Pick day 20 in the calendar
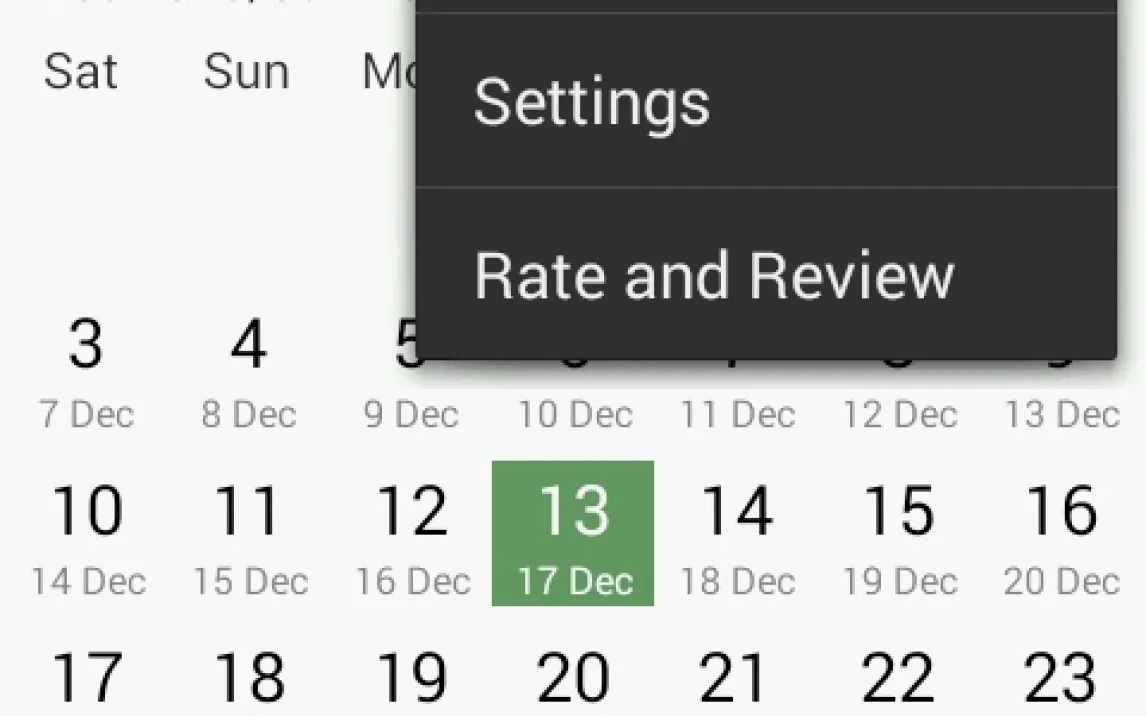Image resolution: width=1146 pixels, height=716 pixels. [x=573, y=680]
